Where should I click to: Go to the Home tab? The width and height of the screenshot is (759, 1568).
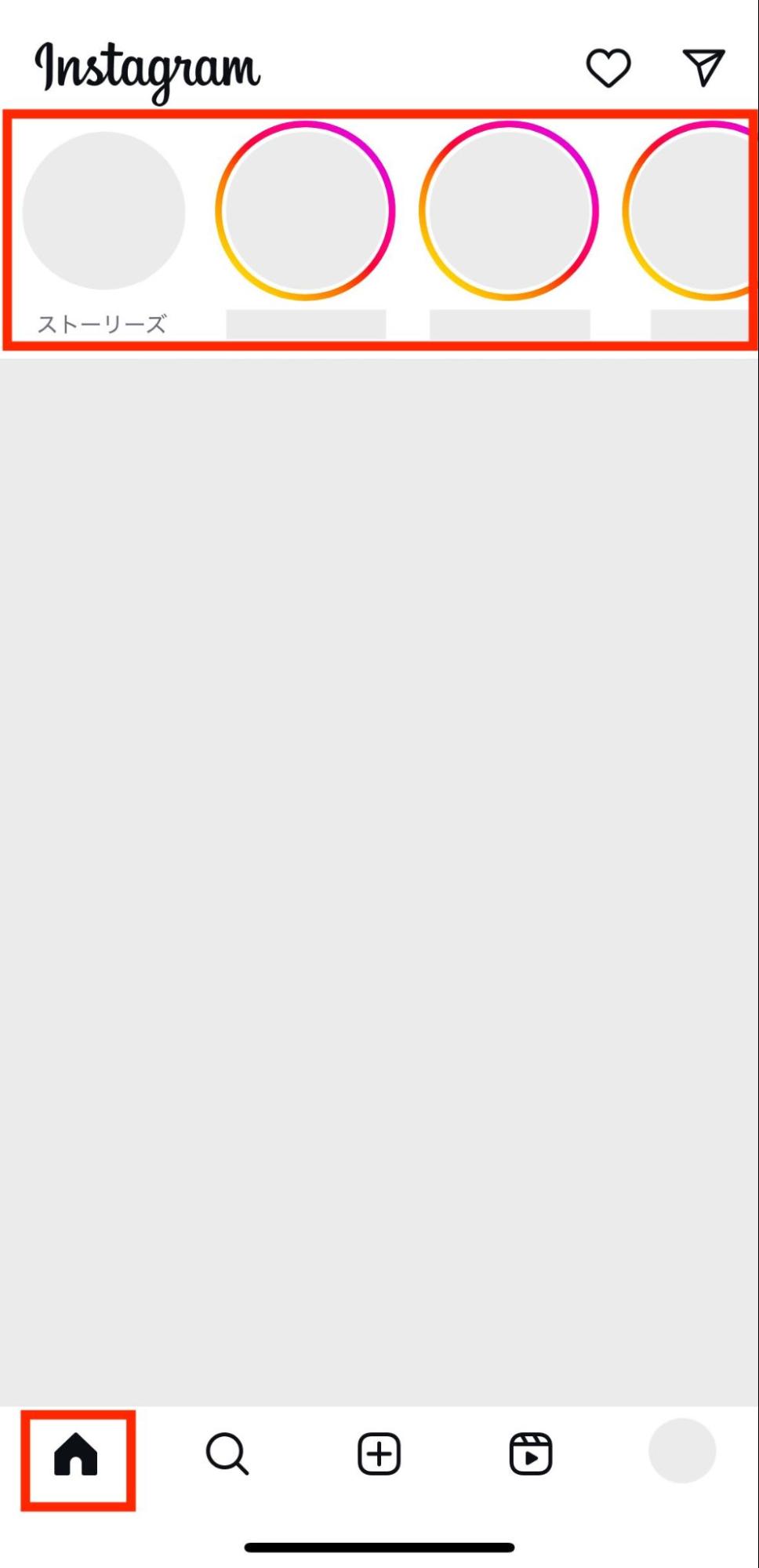point(76,1453)
